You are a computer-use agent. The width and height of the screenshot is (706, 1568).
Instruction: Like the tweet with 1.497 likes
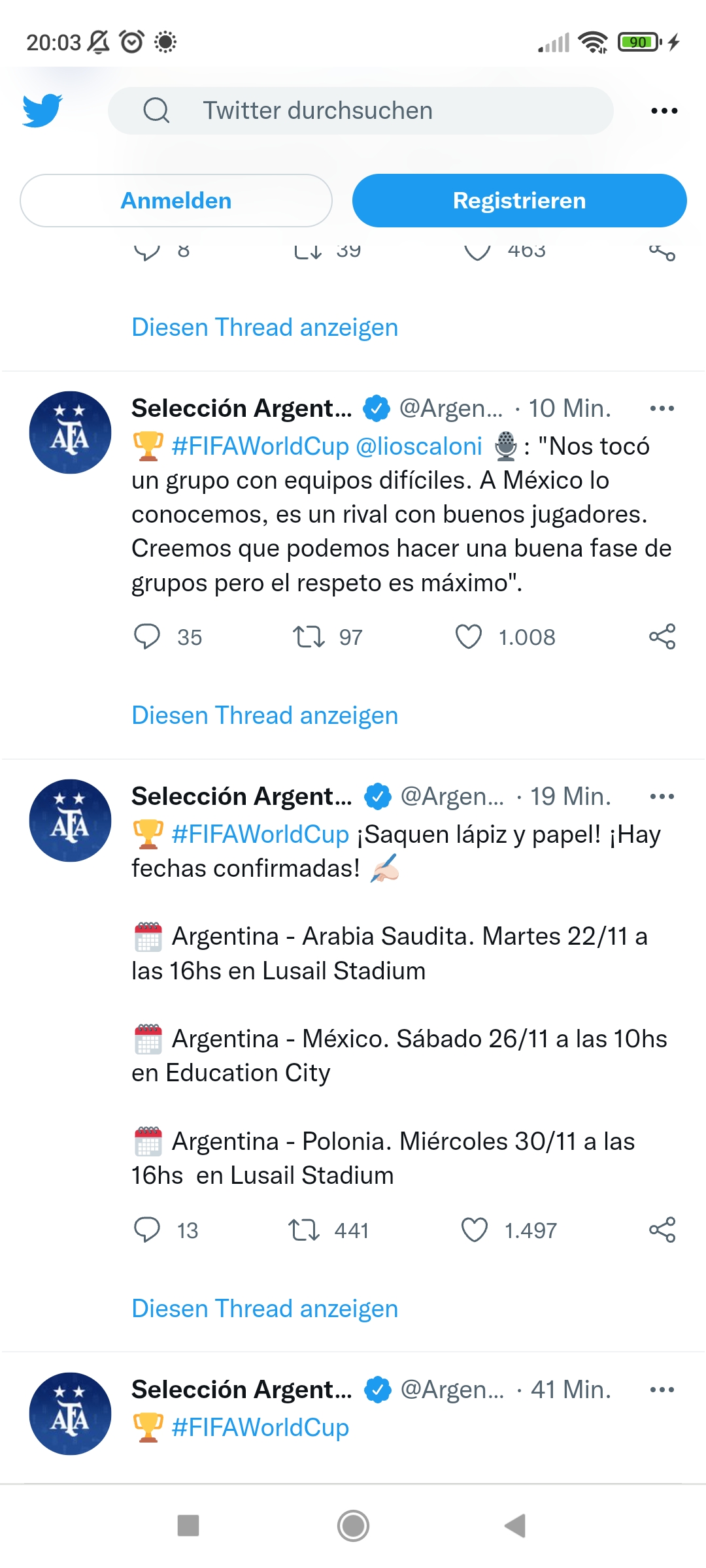[x=475, y=1230]
